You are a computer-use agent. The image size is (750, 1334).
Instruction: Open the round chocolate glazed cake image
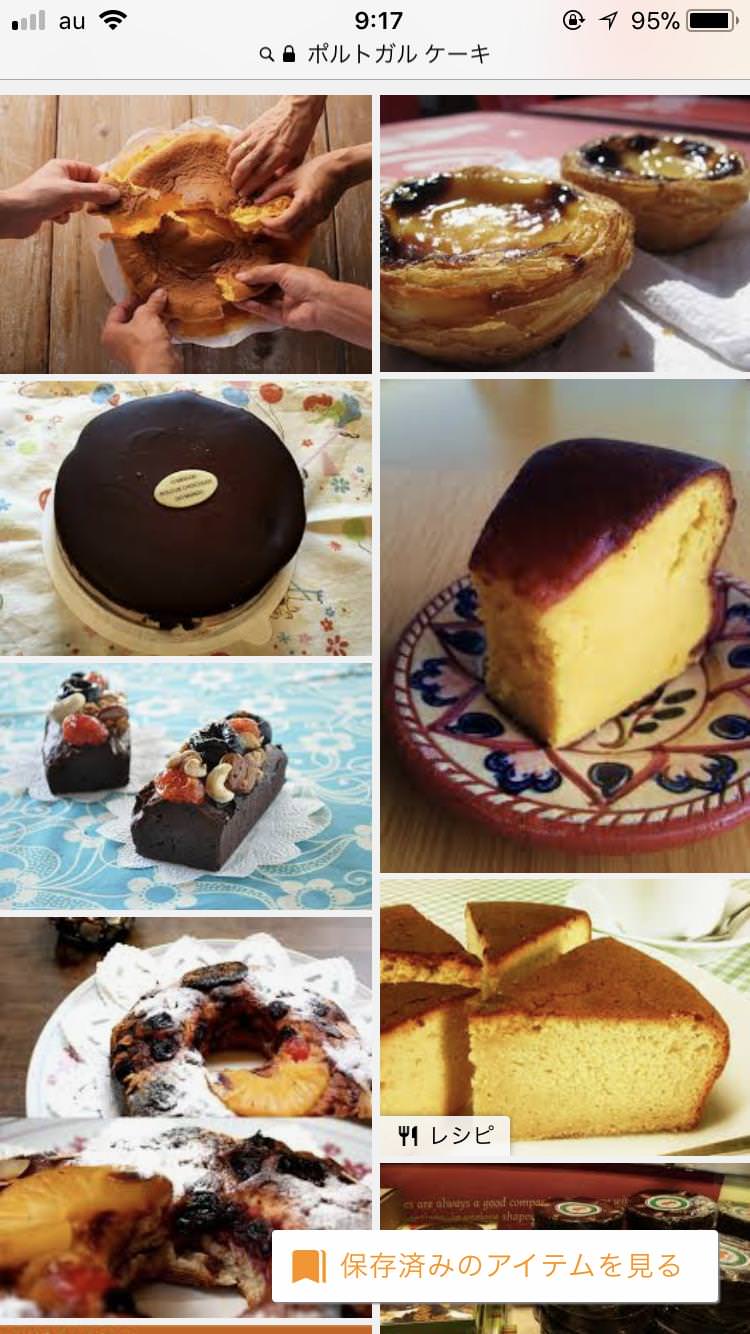tap(186, 517)
